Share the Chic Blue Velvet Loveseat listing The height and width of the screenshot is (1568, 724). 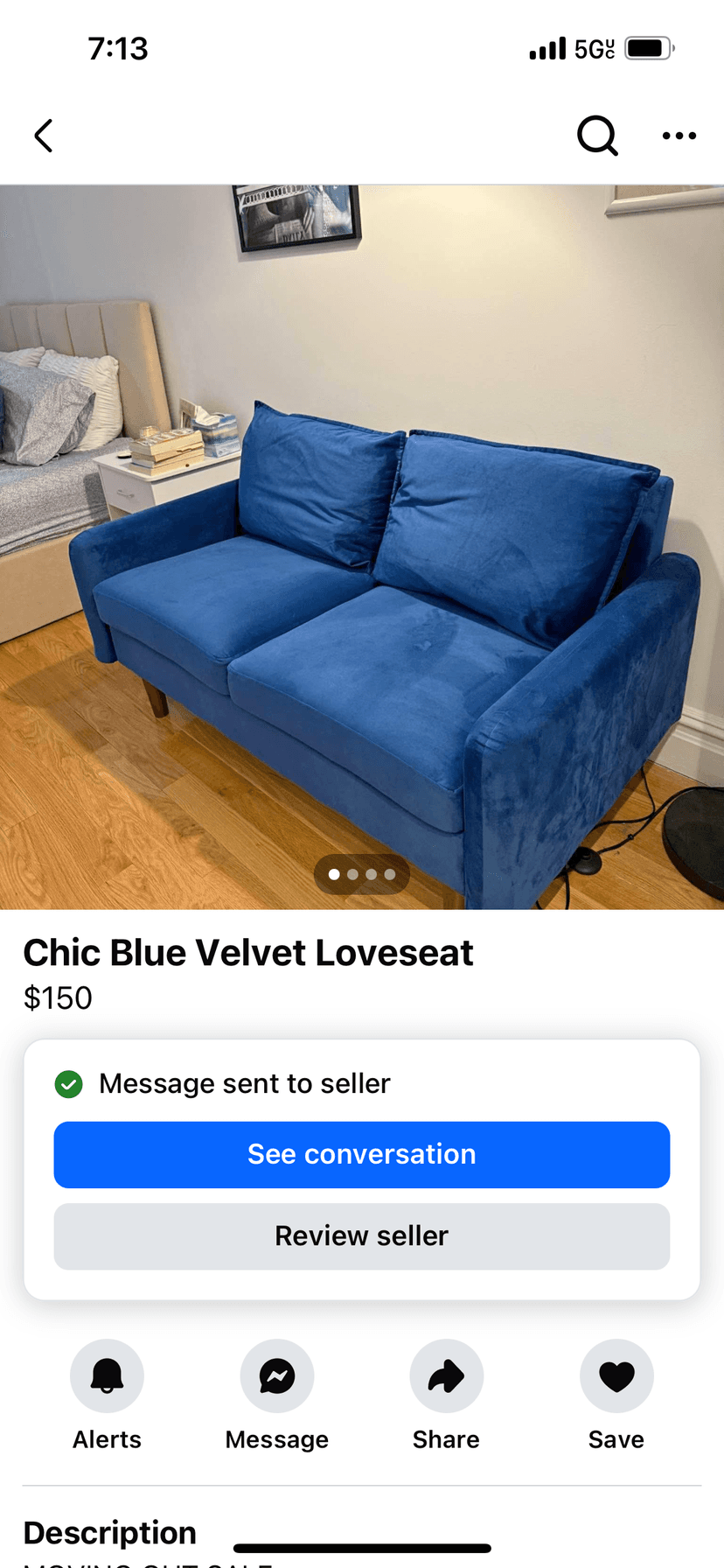pos(446,1376)
